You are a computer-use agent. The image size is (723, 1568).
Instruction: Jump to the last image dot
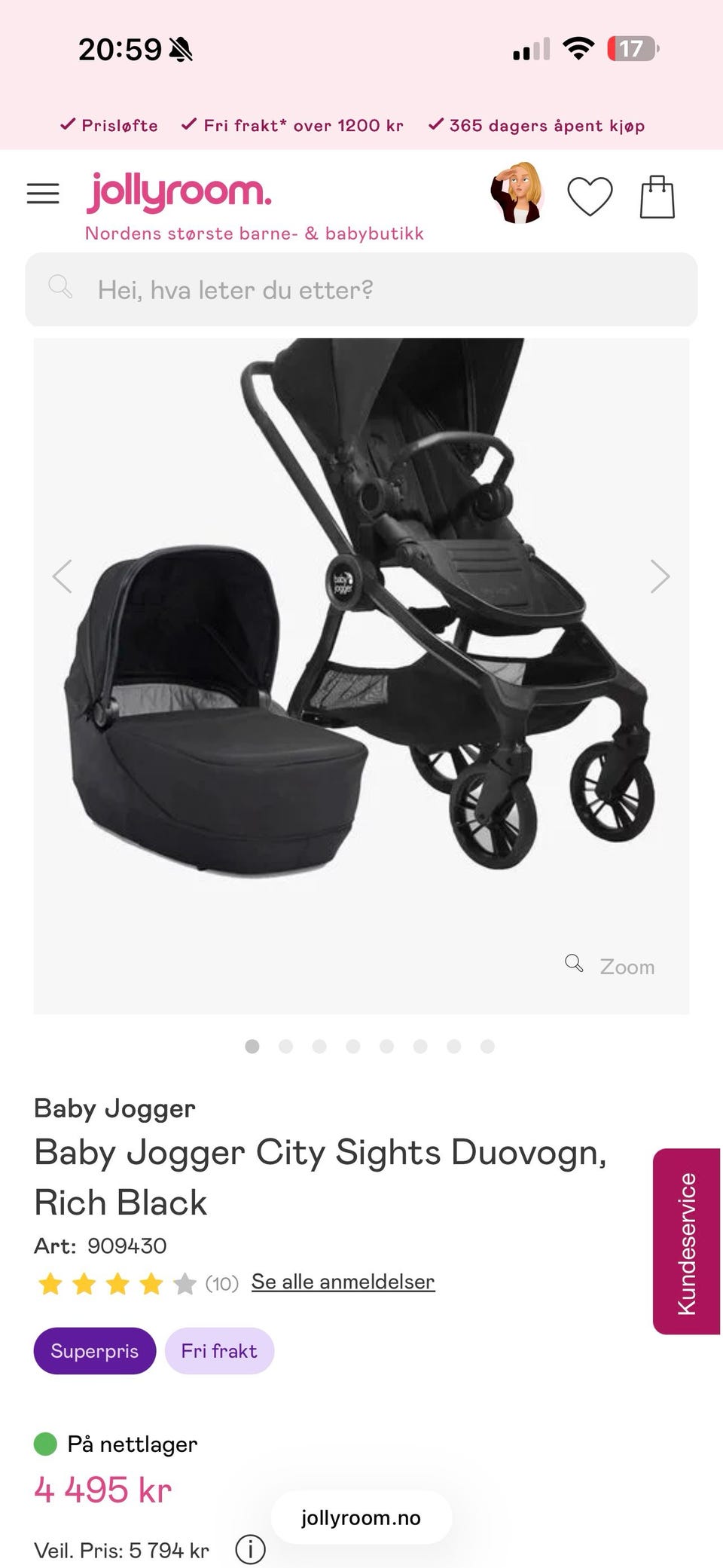pos(487,1047)
